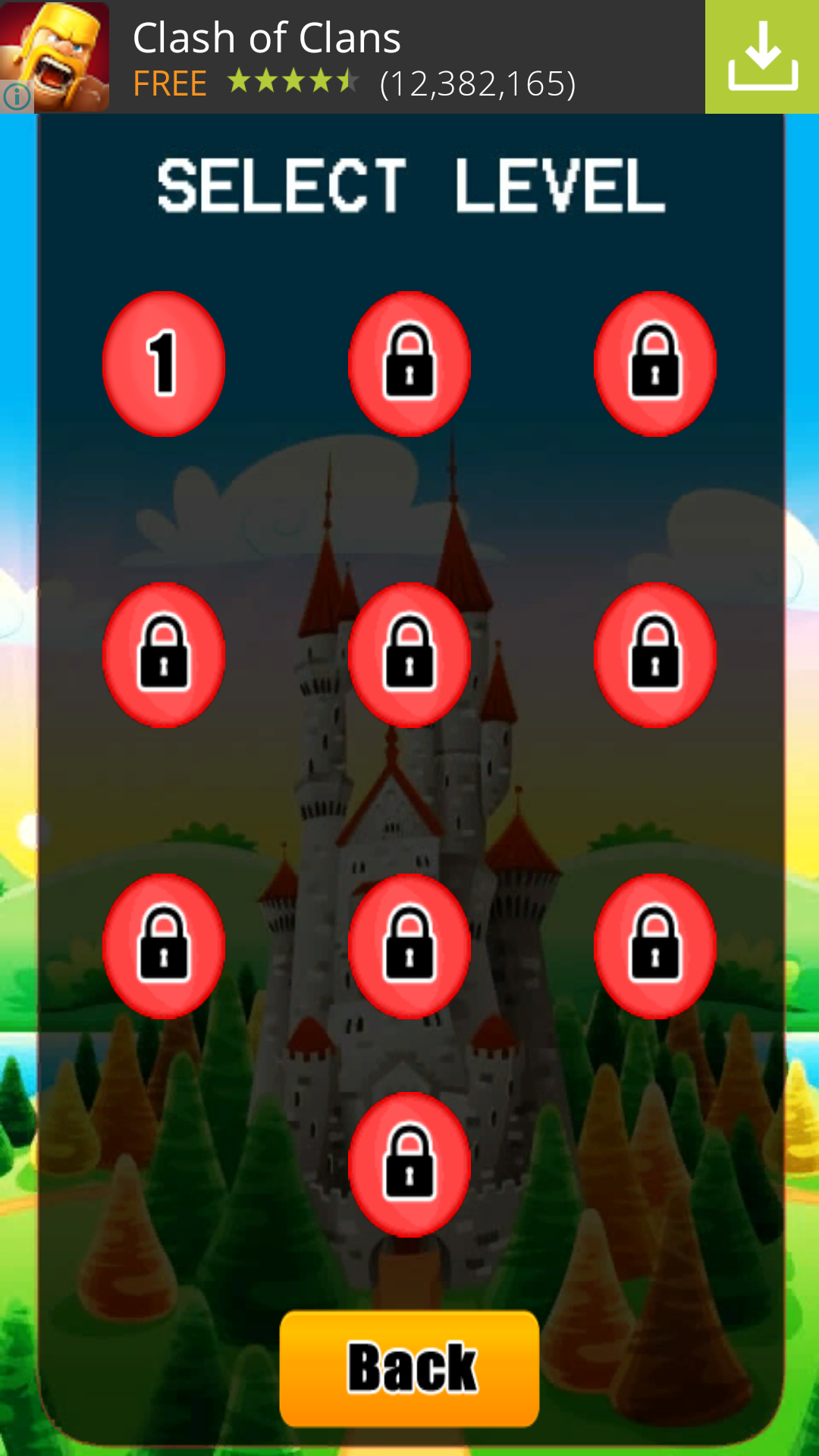Go back using the Back button
This screenshot has height=1456, width=819.
(x=409, y=1369)
